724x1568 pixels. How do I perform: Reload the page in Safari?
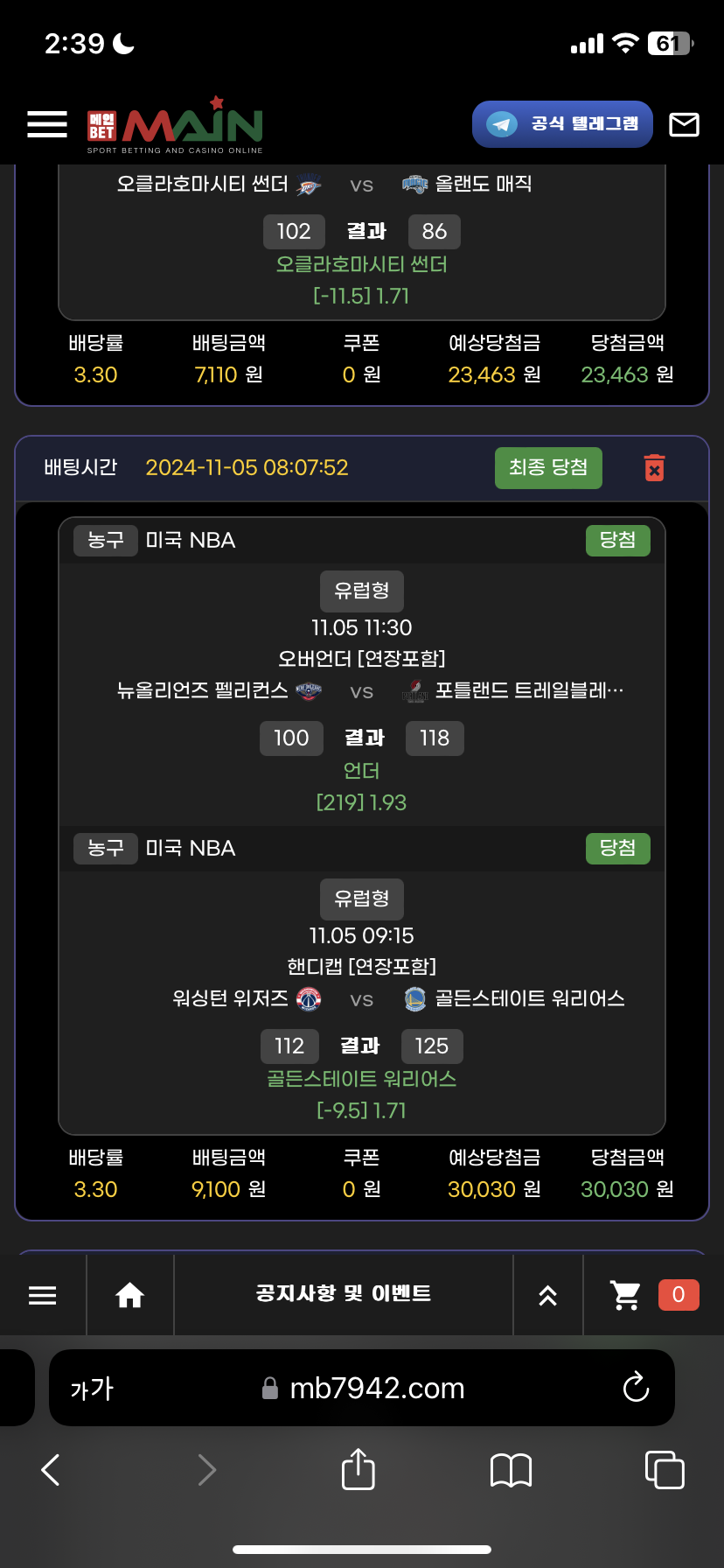pos(636,1388)
